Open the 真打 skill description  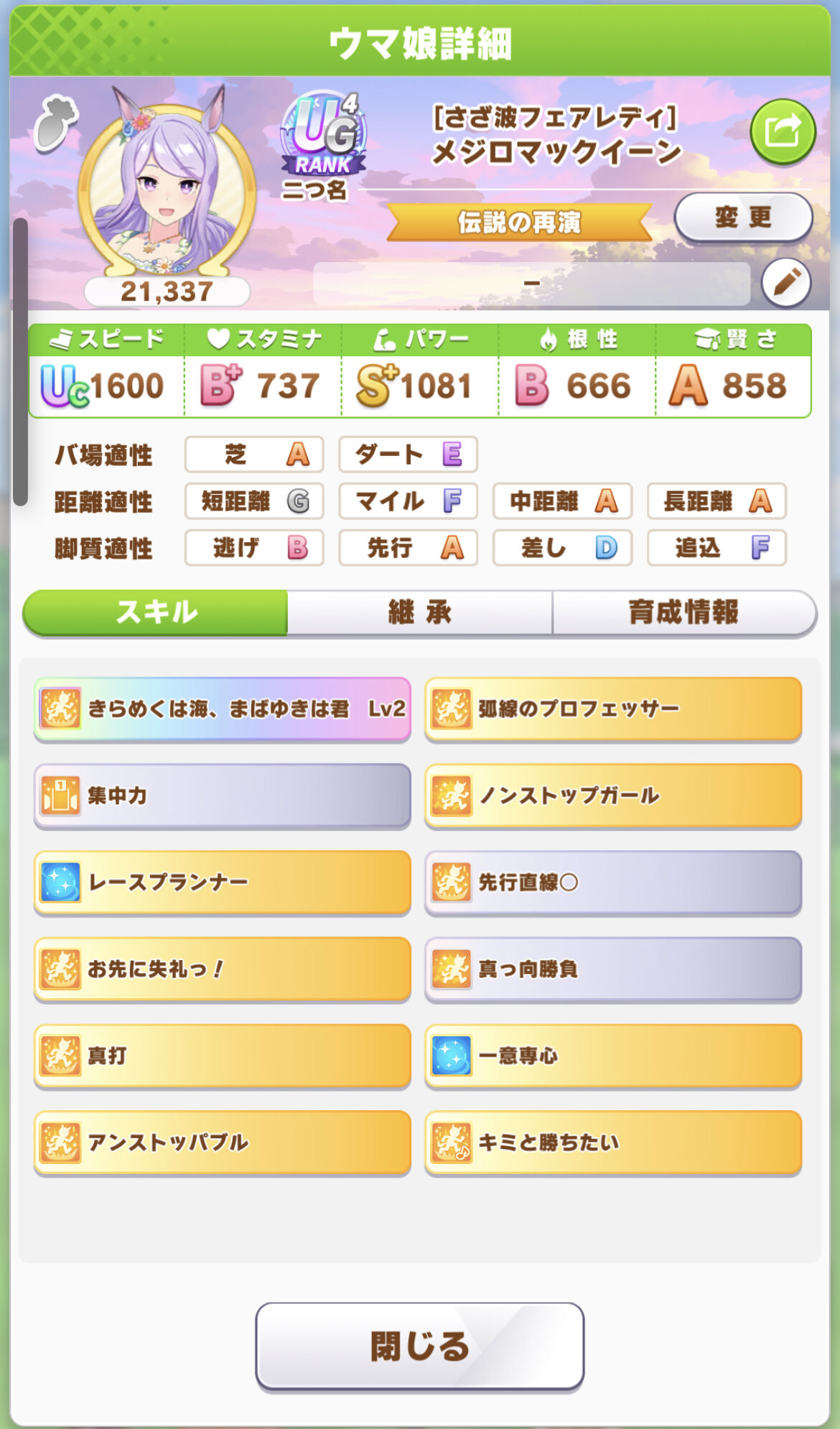pos(223,1056)
